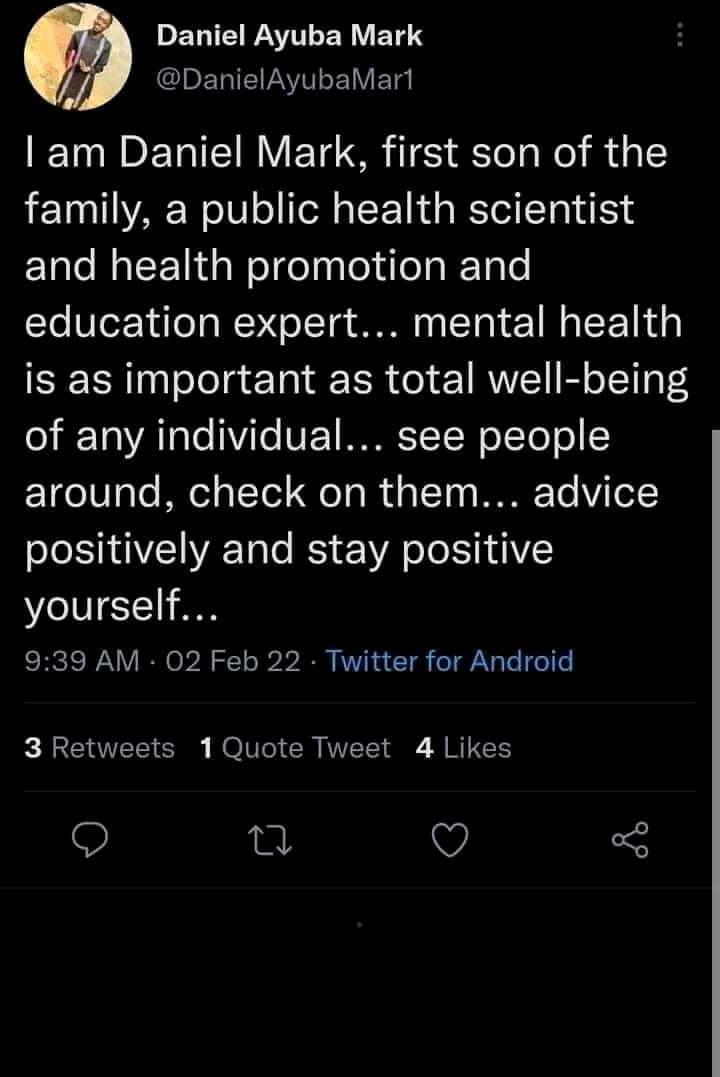The image size is (720, 1077).
Task: Retweet this tweet
Action: (270, 842)
